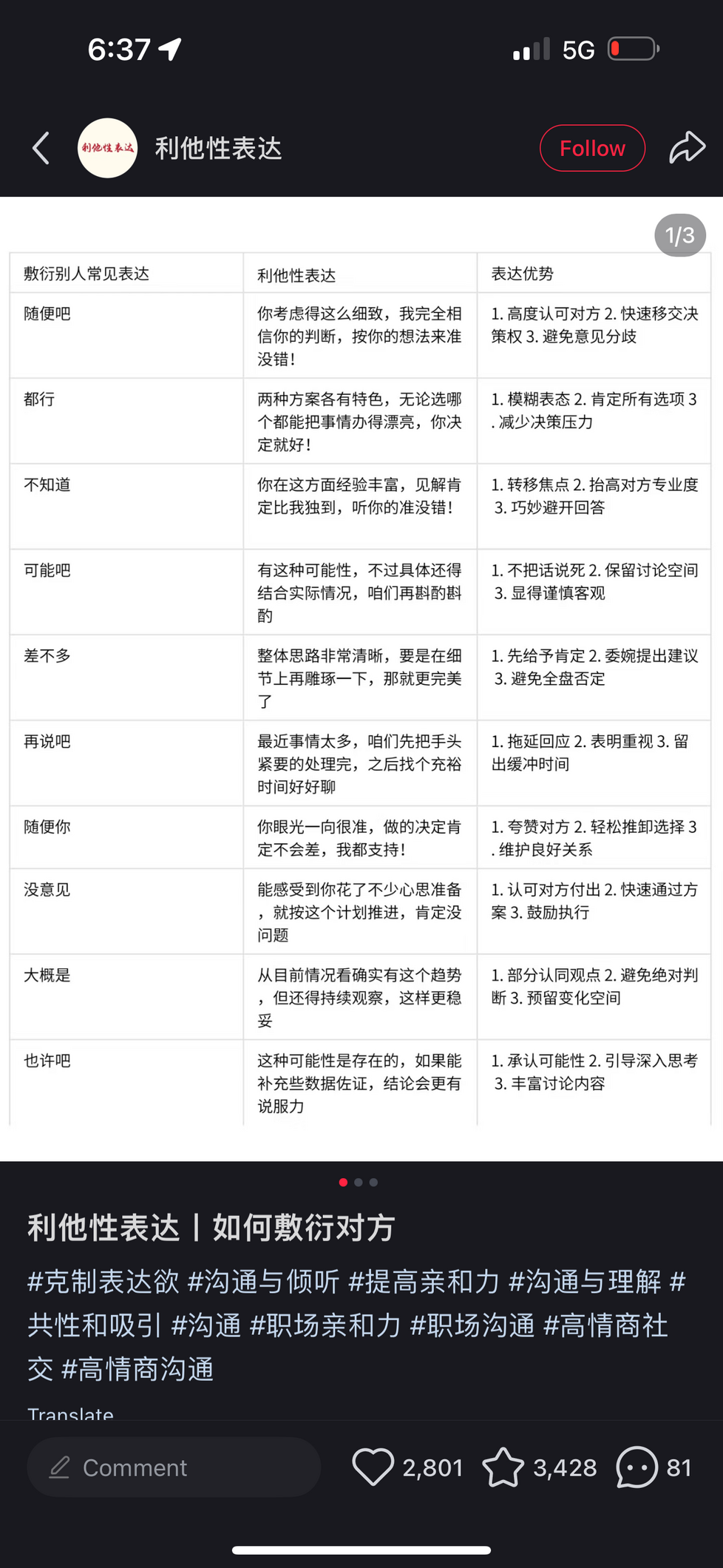Screen dimensions: 723x1568
Task: Open the #沟通与理解 hashtag
Action: 585,1282
